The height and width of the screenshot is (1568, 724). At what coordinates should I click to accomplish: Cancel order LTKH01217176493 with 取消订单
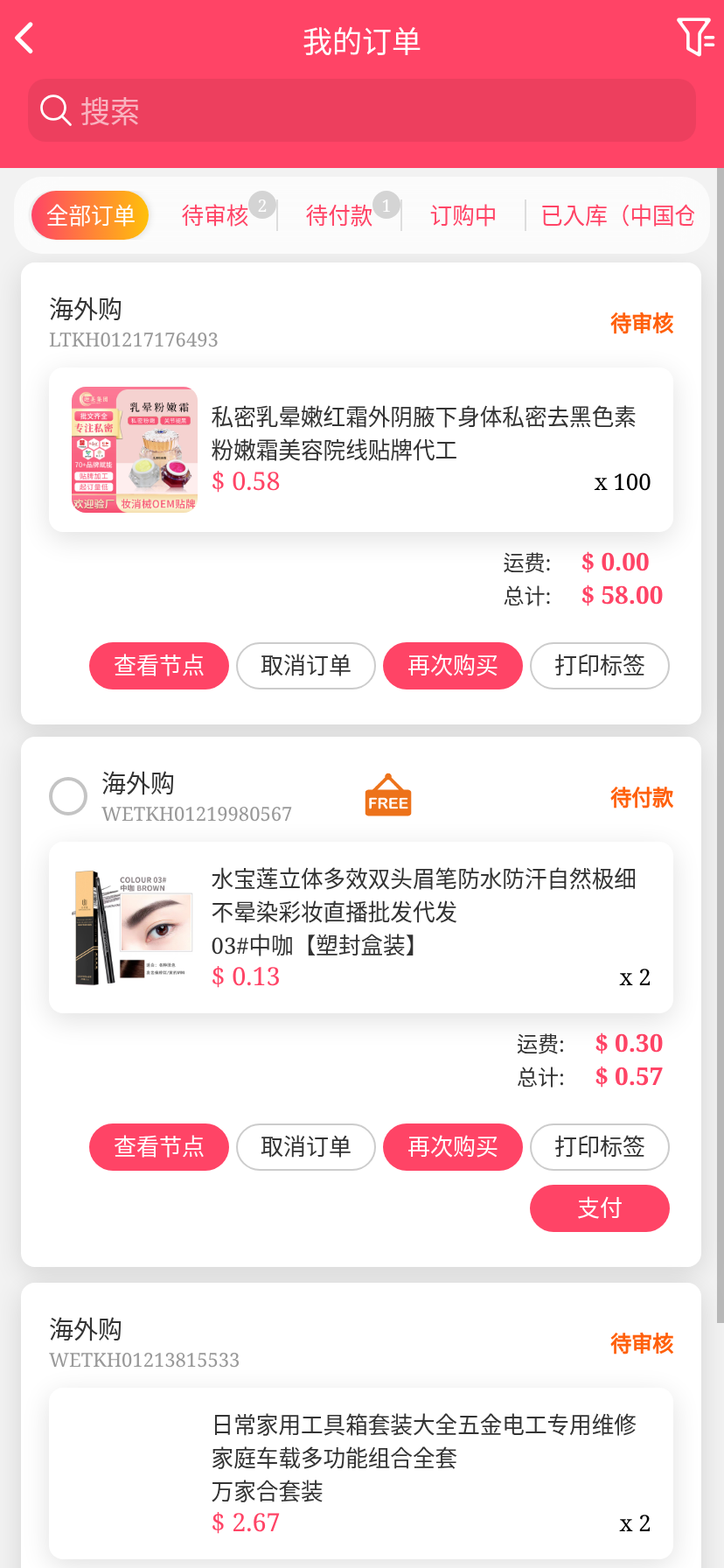point(306,666)
